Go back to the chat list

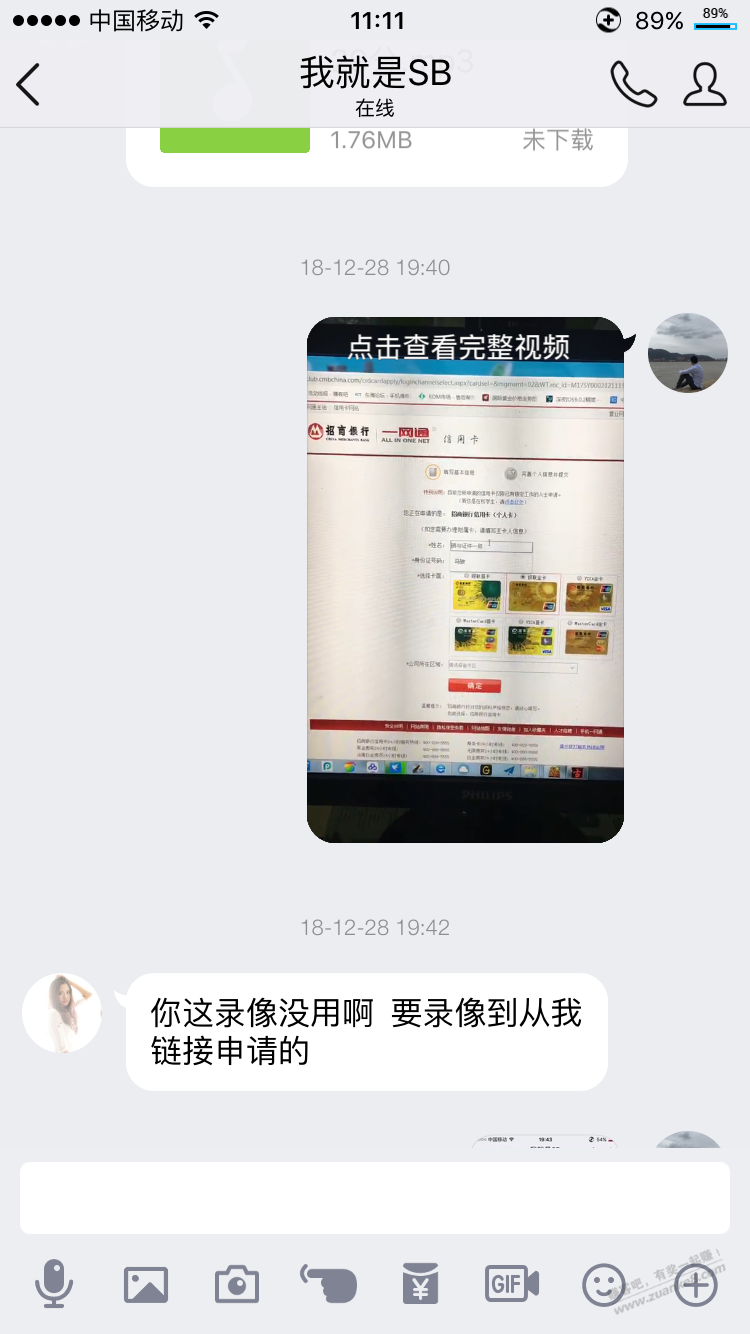[x=29, y=84]
